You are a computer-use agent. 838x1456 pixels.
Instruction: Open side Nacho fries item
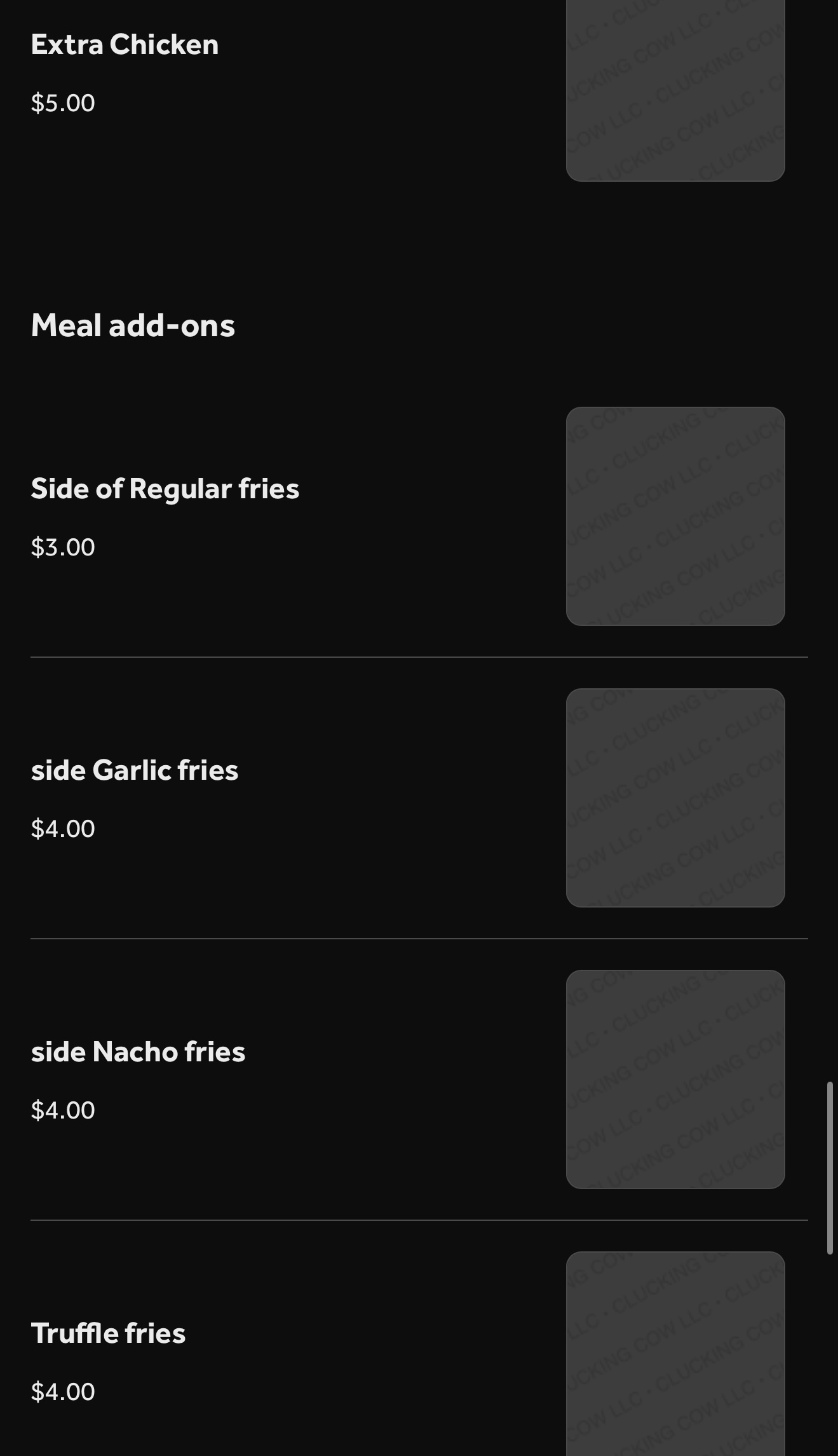[x=138, y=1052]
